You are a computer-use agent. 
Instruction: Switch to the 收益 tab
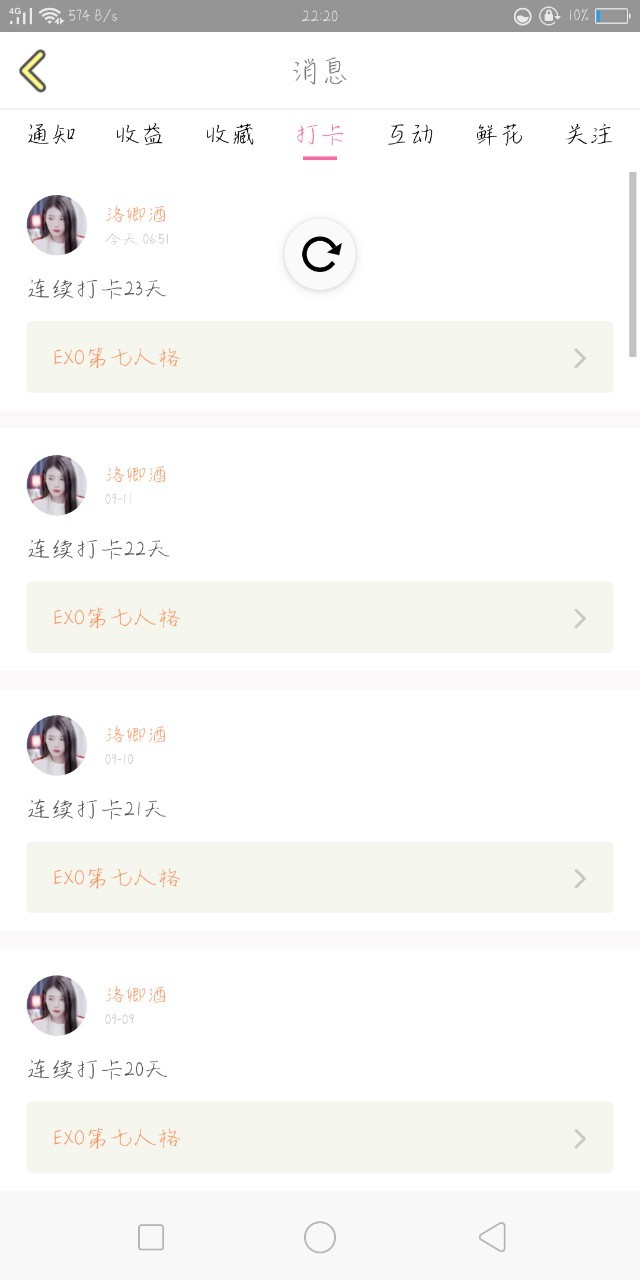click(139, 135)
